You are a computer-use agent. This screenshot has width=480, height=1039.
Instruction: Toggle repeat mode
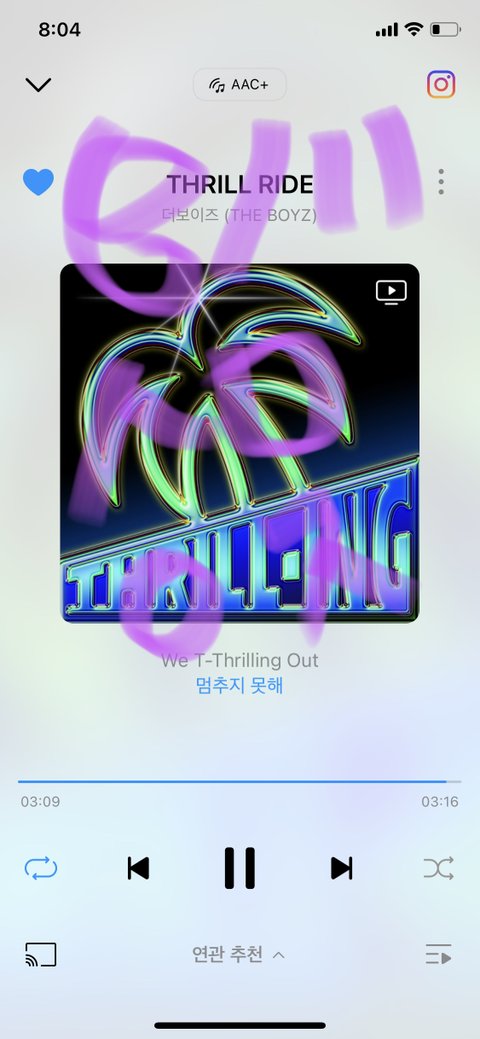[x=40, y=868]
